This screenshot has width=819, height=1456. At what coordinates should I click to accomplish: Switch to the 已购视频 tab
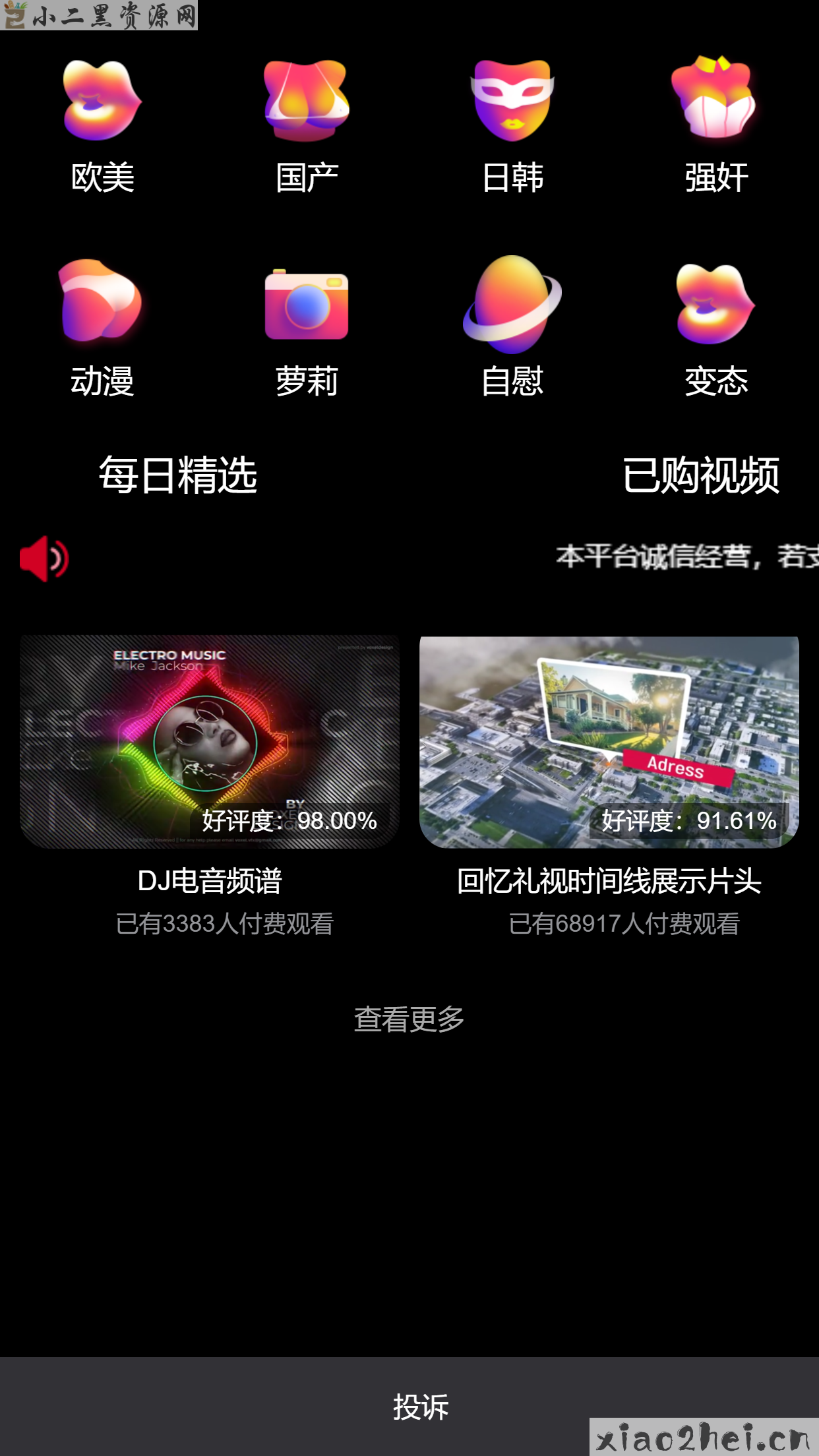(701, 475)
